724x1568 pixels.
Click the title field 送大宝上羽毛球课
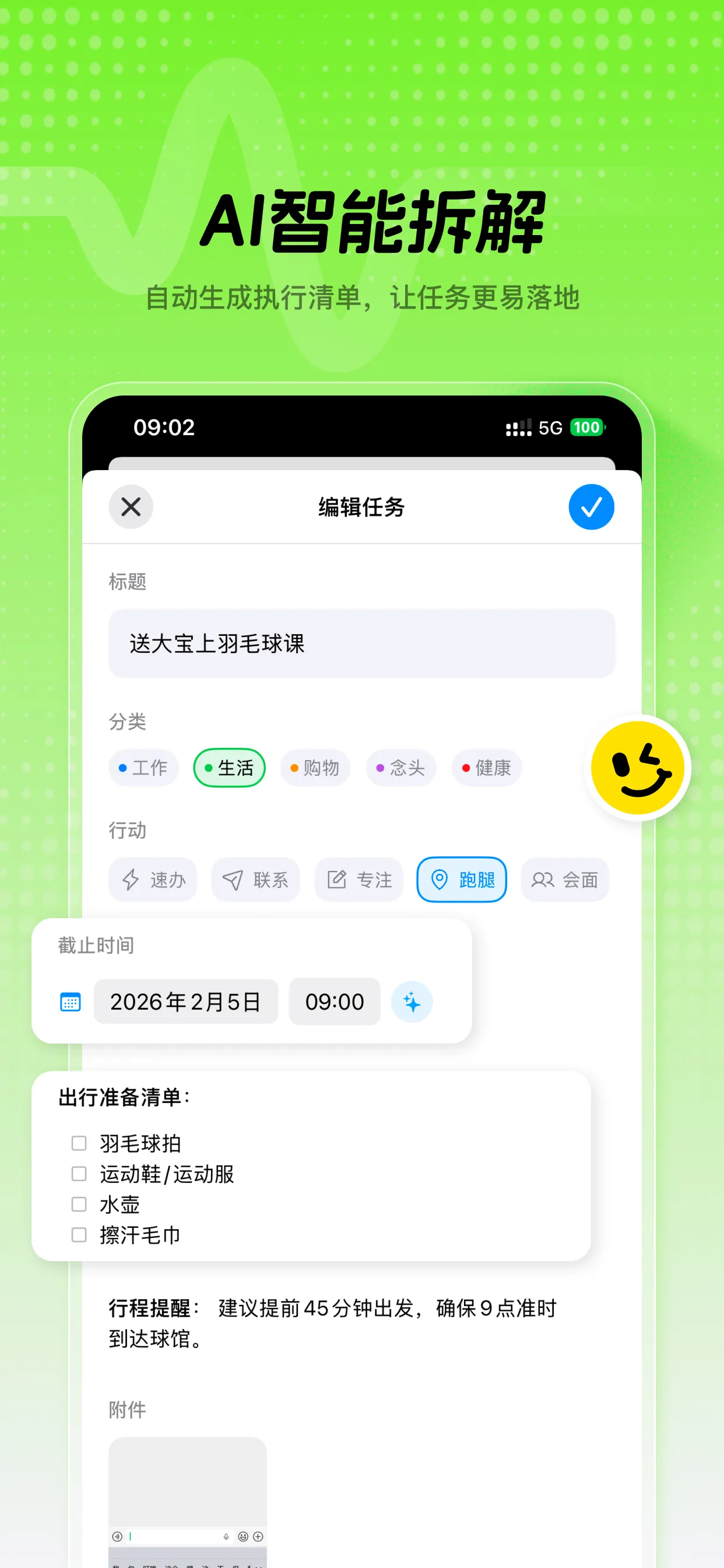pyautogui.click(x=361, y=644)
